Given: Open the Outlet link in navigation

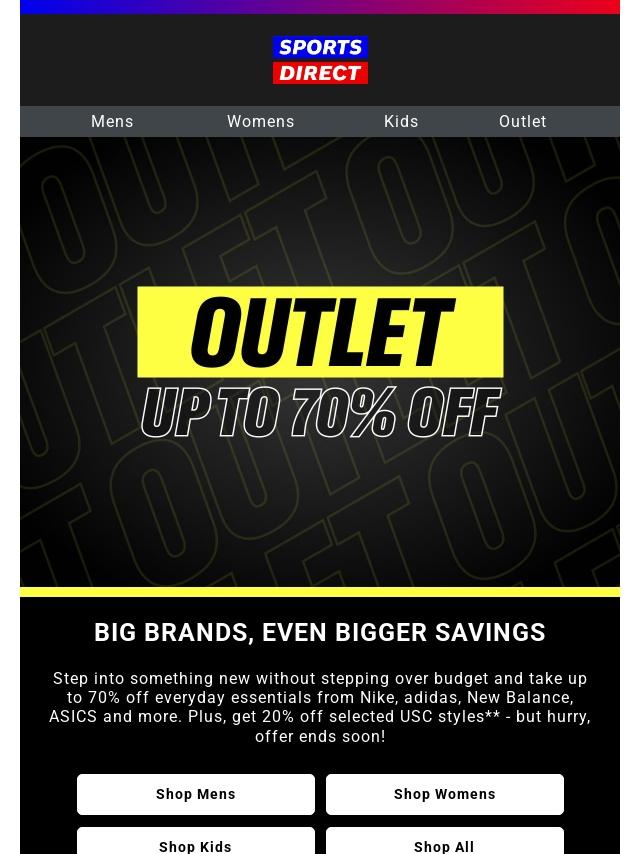Looking at the screenshot, I should 522,121.
